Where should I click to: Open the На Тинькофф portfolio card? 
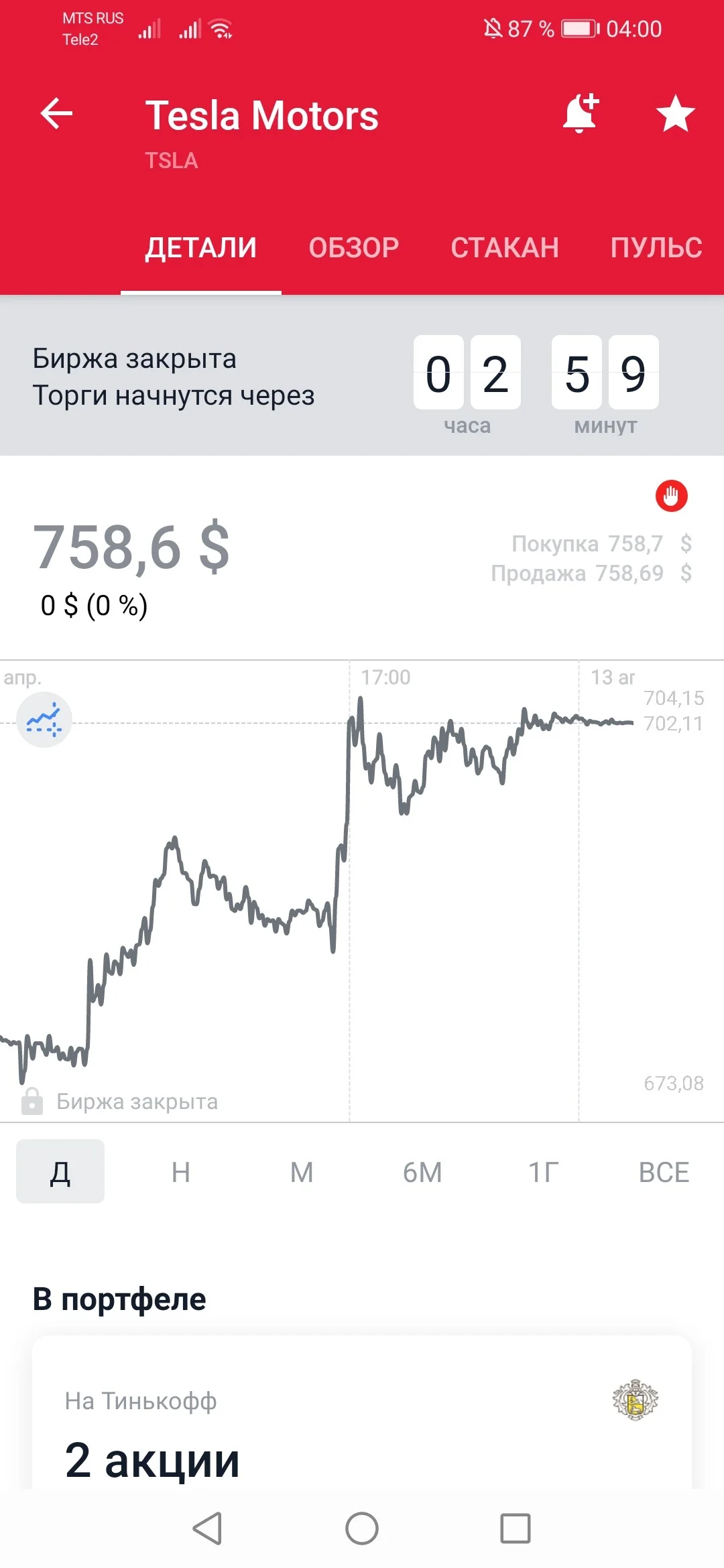point(362,1413)
